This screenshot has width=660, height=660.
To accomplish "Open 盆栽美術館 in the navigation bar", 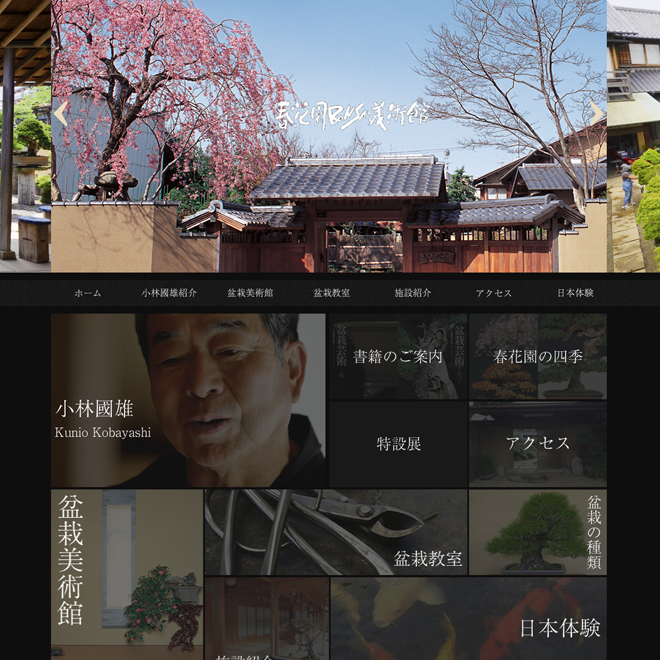I will tap(250, 293).
